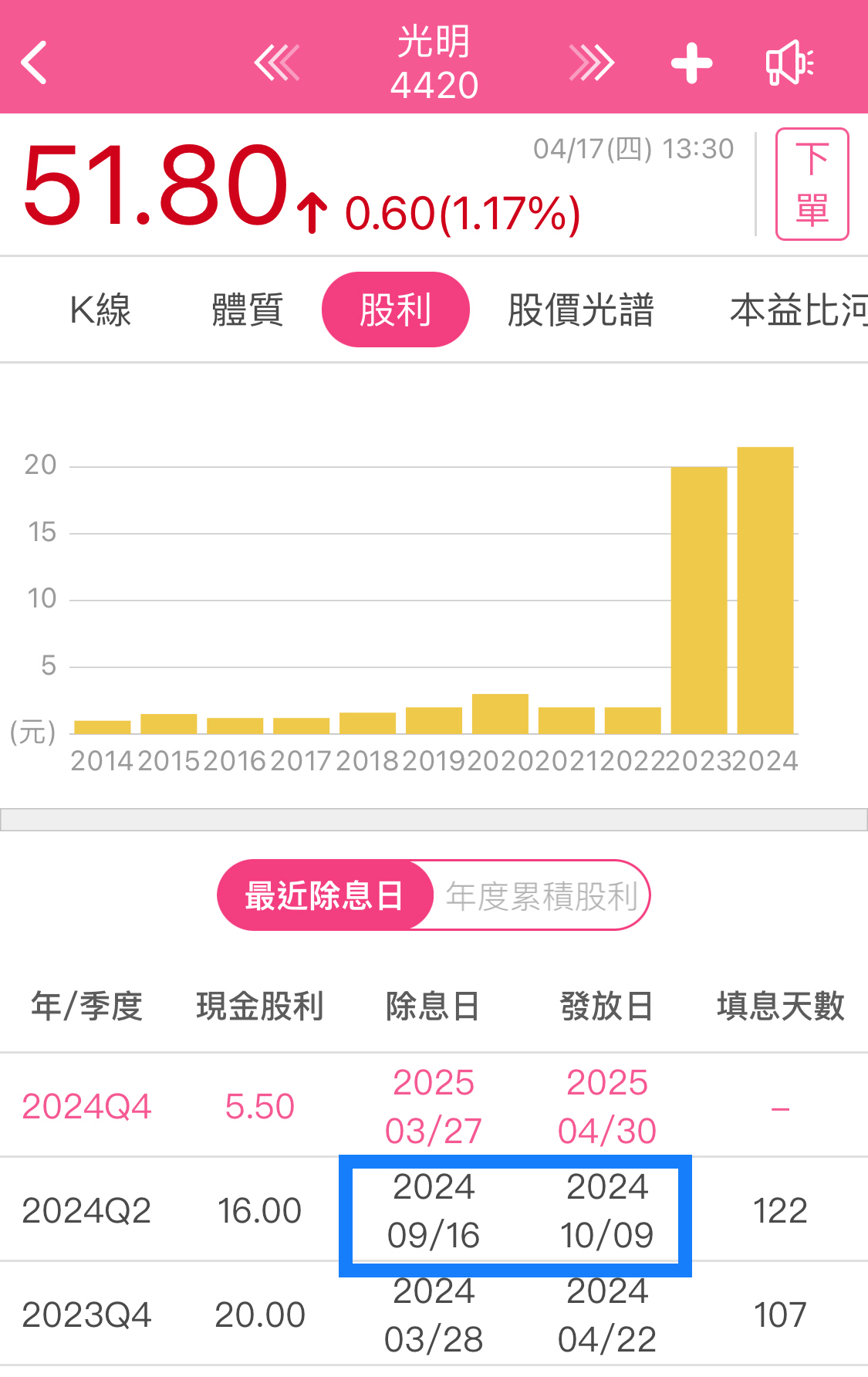Jump to the previous stock
This screenshot has height=1377, width=868.
tap(277, 63)
